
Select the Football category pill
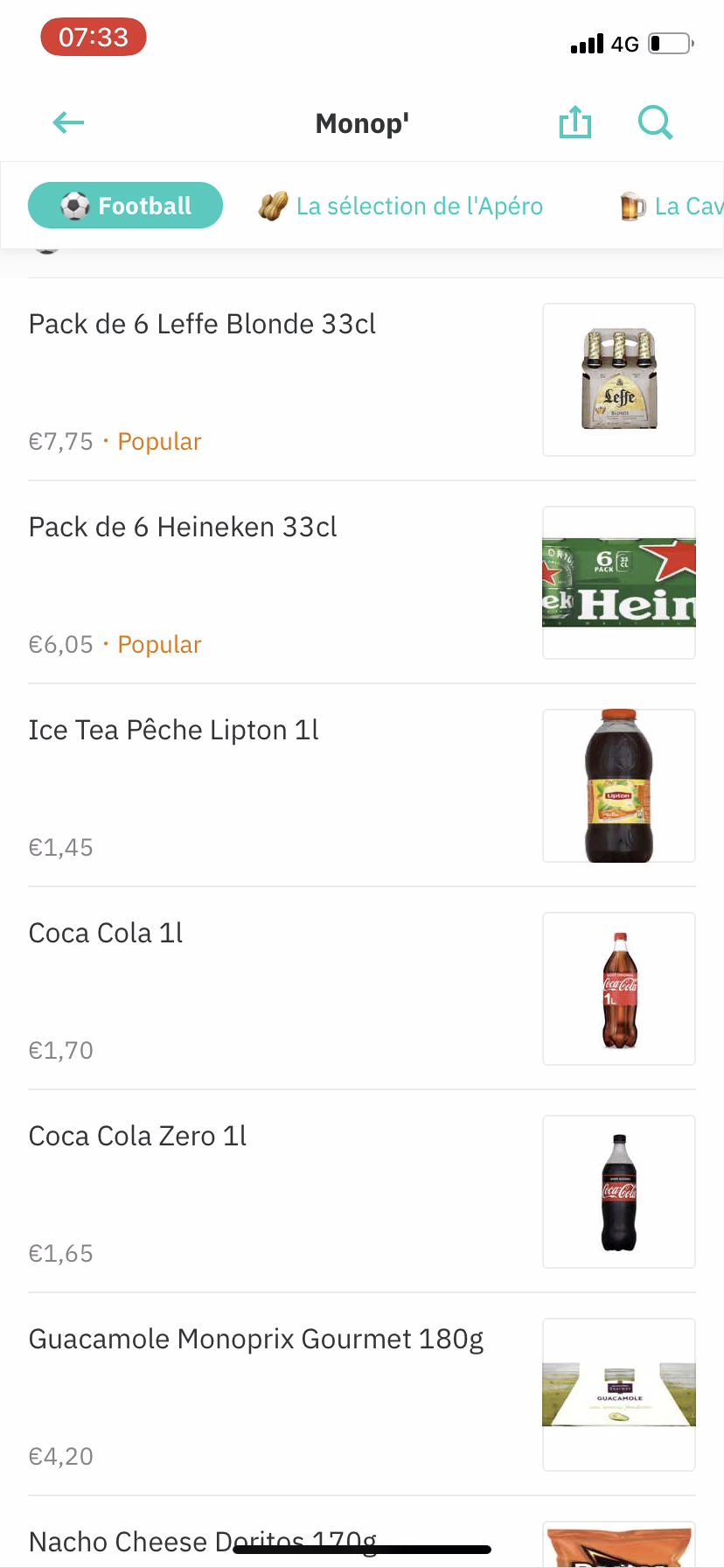click(x=125, y=205)
